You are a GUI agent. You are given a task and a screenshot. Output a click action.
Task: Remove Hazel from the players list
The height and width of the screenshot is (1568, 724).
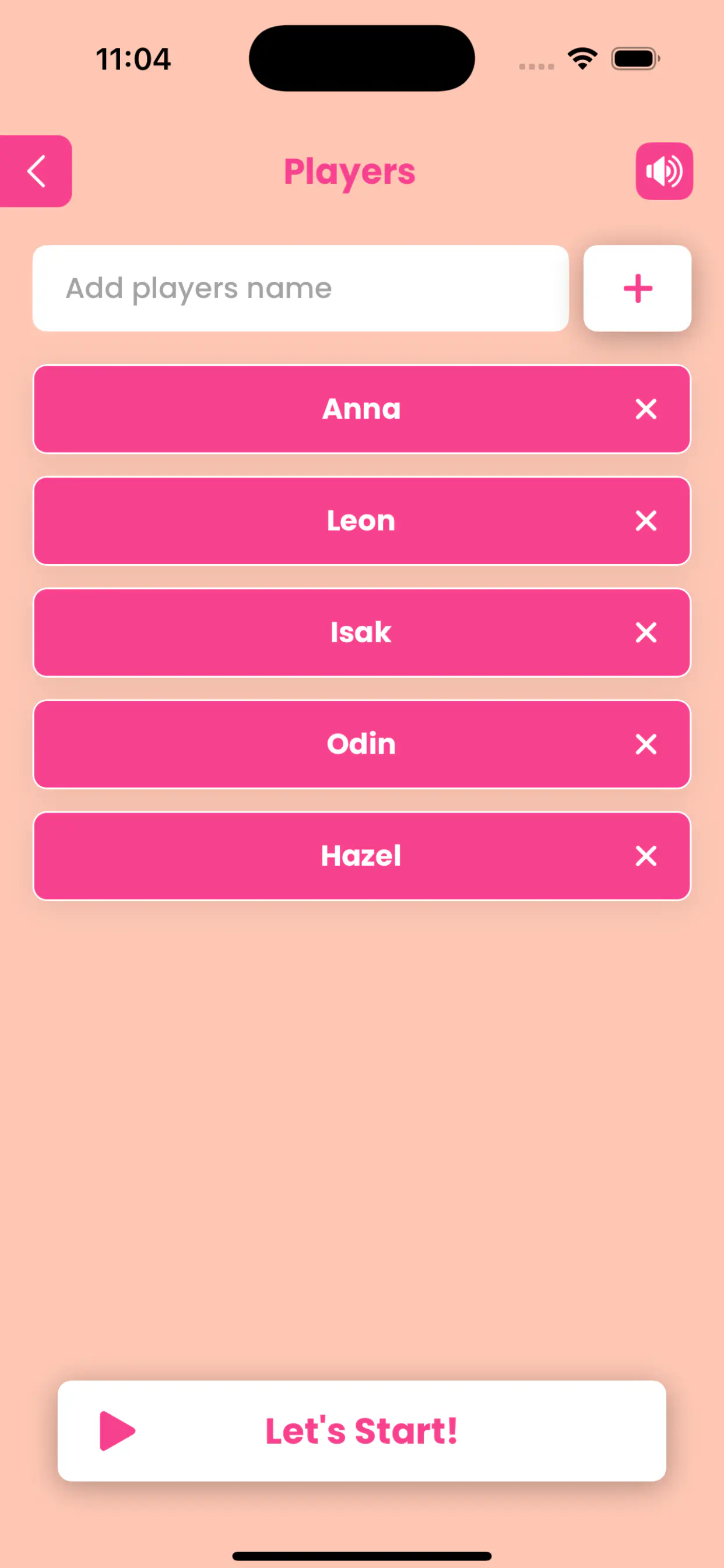645,856
